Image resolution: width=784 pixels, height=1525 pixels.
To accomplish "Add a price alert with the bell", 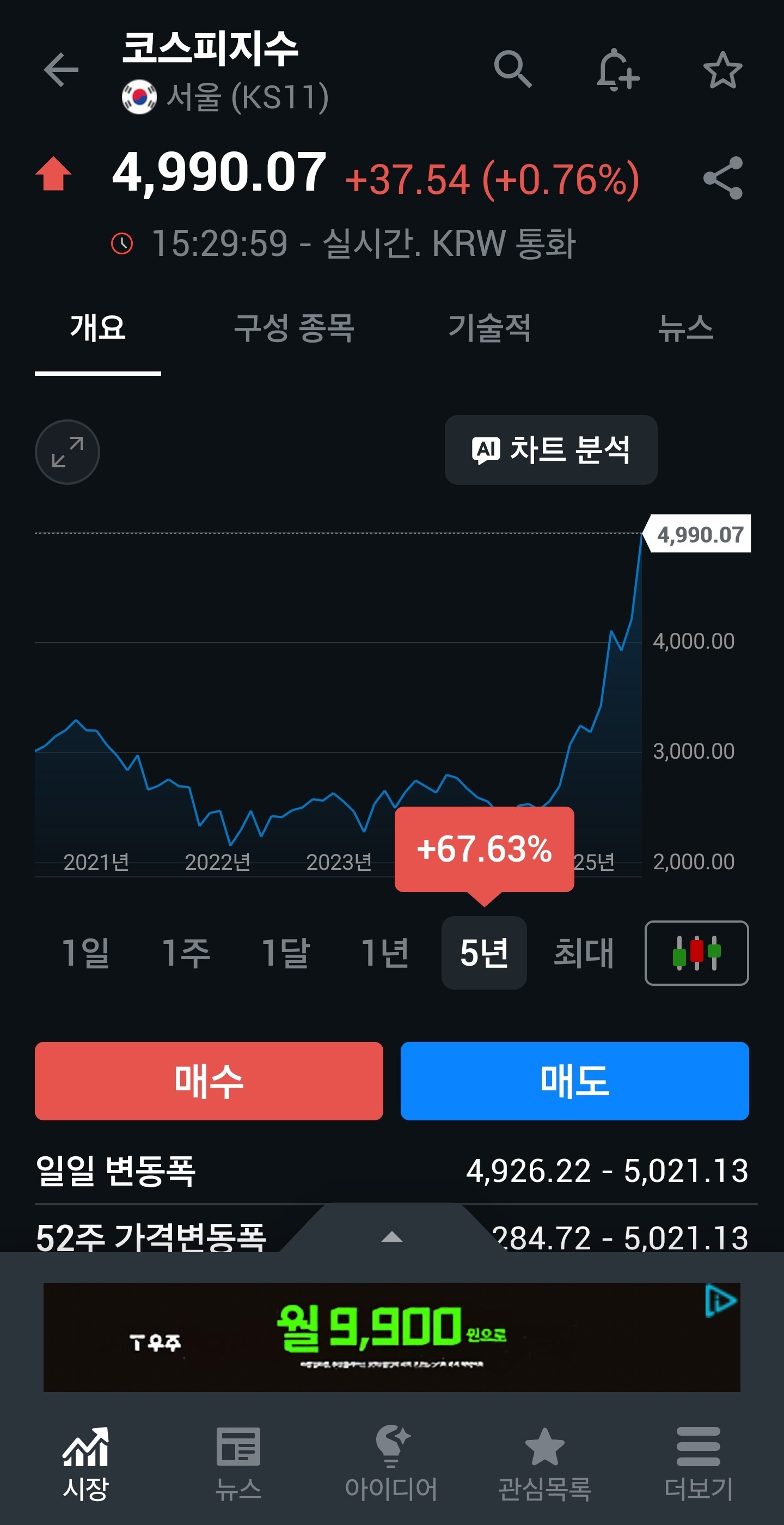I will coord(617,70).
